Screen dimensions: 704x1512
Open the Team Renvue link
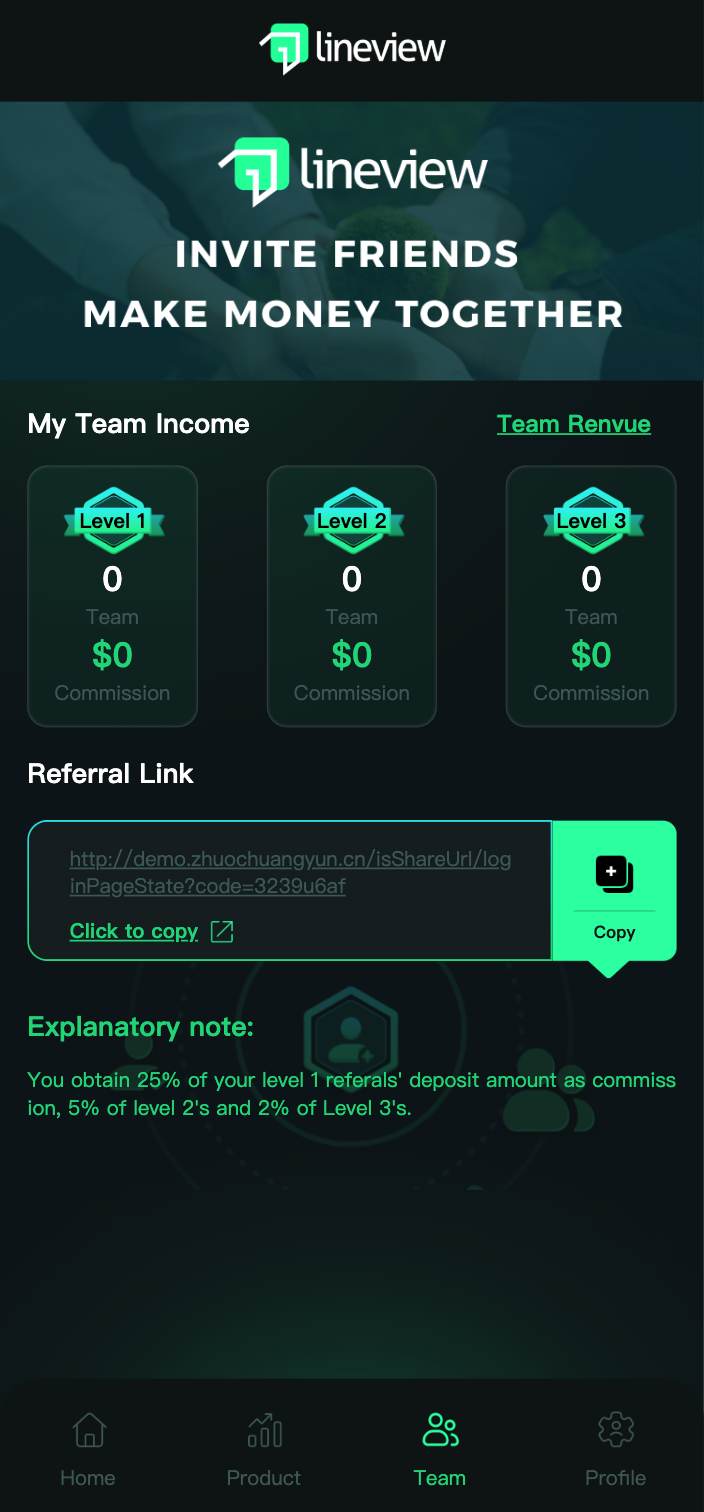pyautogui.click(x=573, y=424)
